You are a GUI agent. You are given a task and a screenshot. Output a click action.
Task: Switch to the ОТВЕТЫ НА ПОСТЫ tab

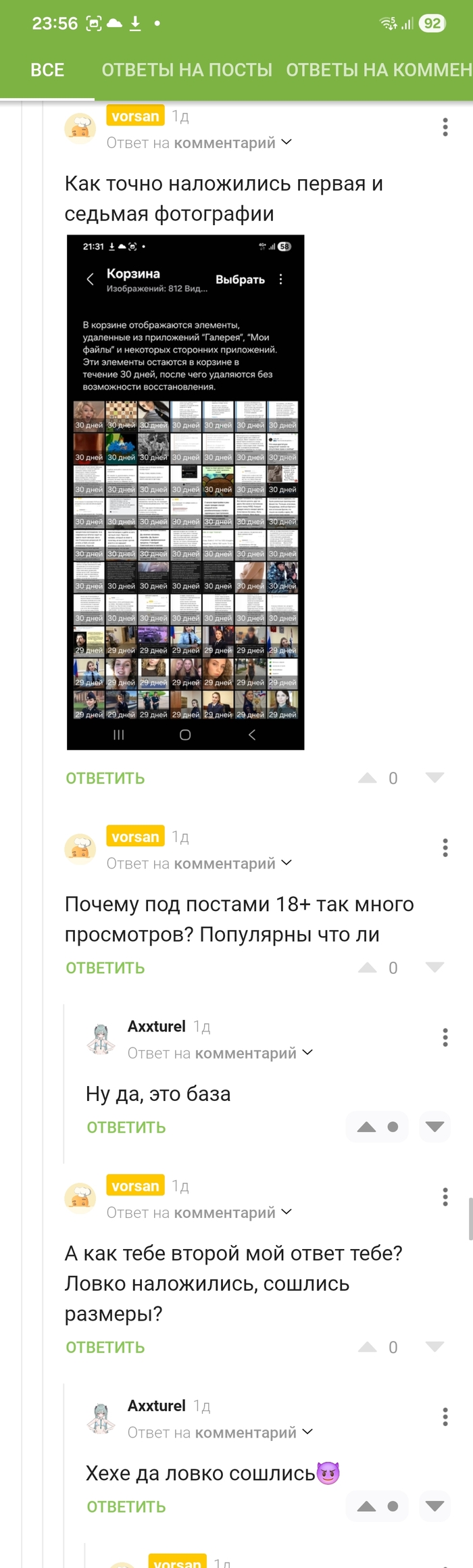point(186,70)
